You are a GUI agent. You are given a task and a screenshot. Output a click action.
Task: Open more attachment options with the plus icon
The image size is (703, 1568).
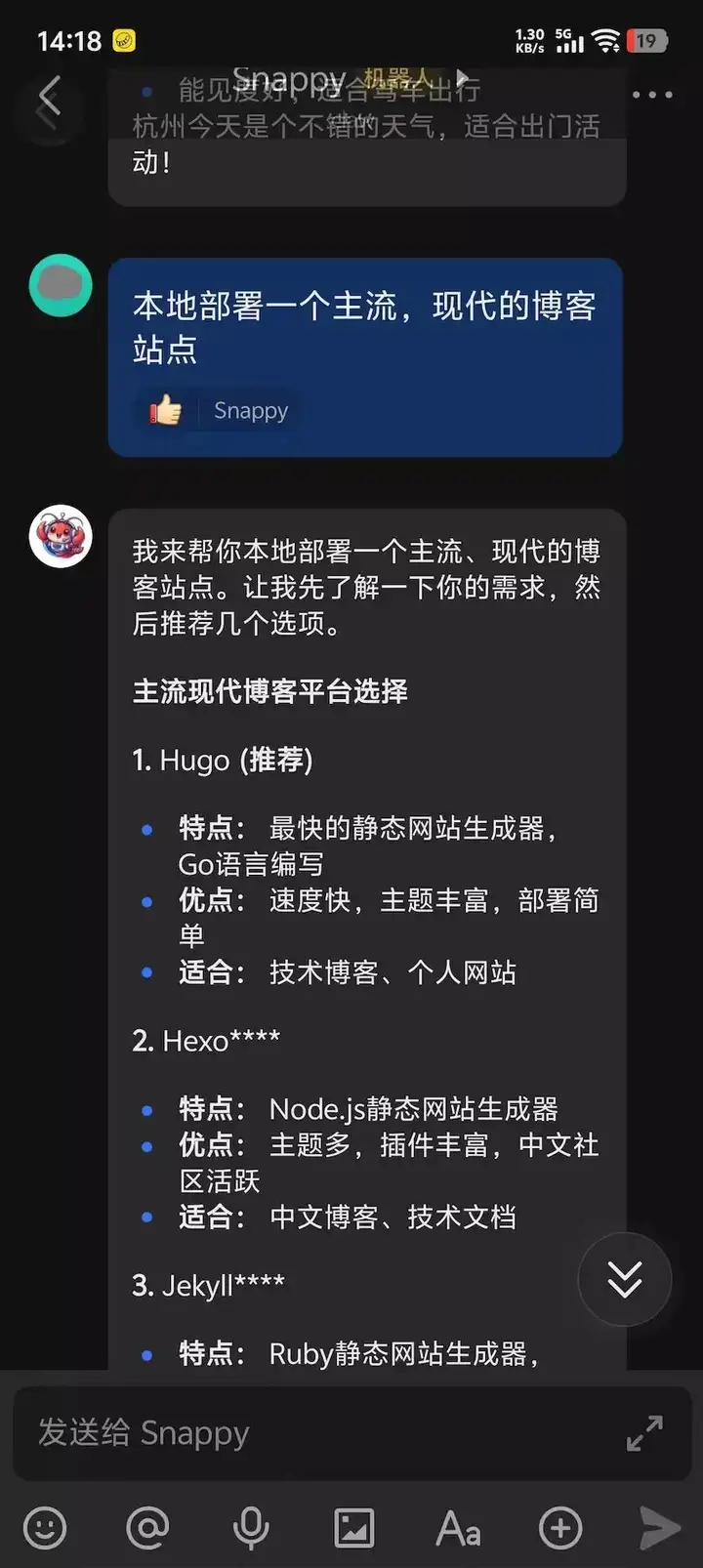(x=560, y=1528)
